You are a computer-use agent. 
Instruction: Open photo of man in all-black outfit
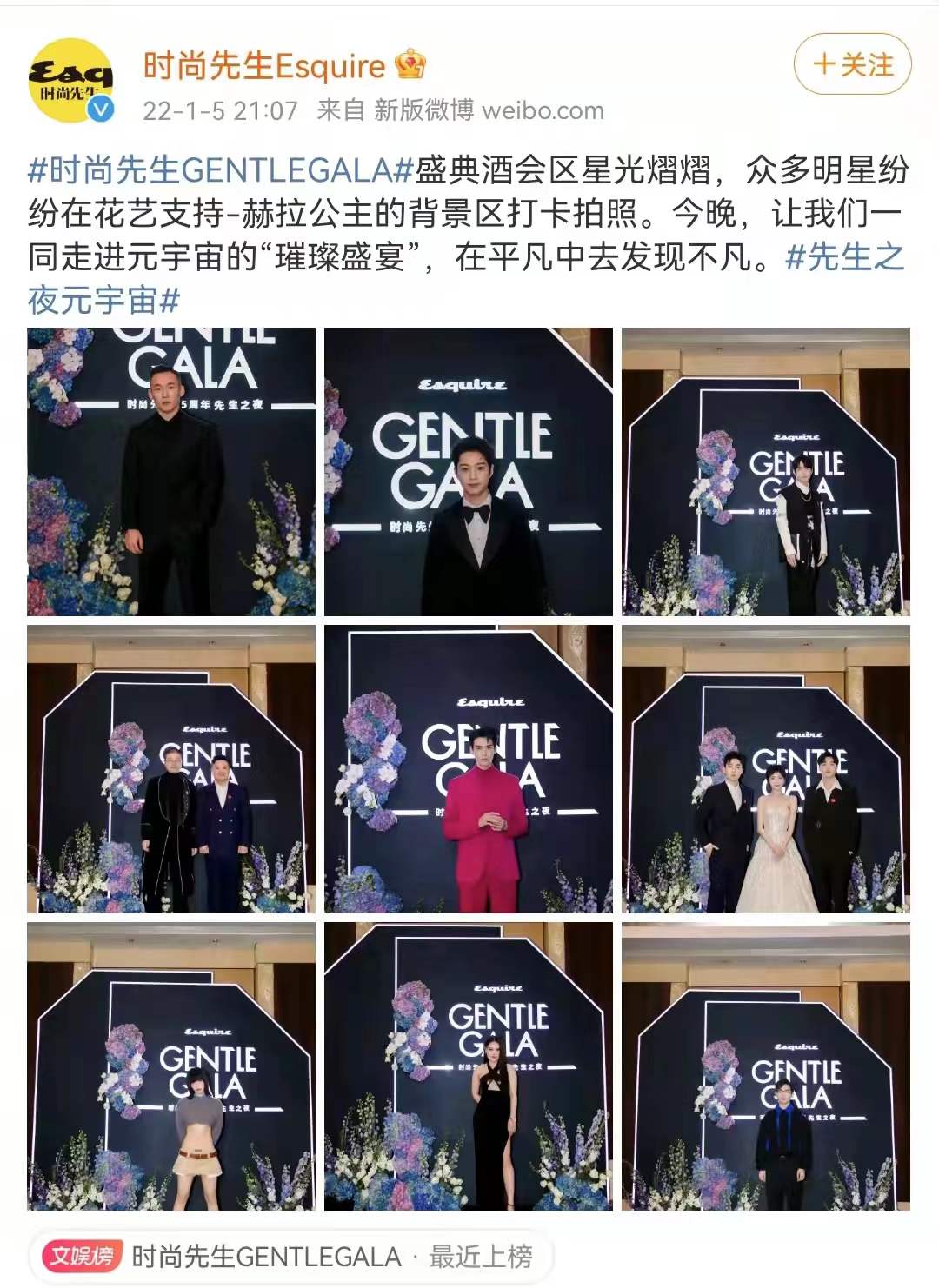(x=171, y=472)
